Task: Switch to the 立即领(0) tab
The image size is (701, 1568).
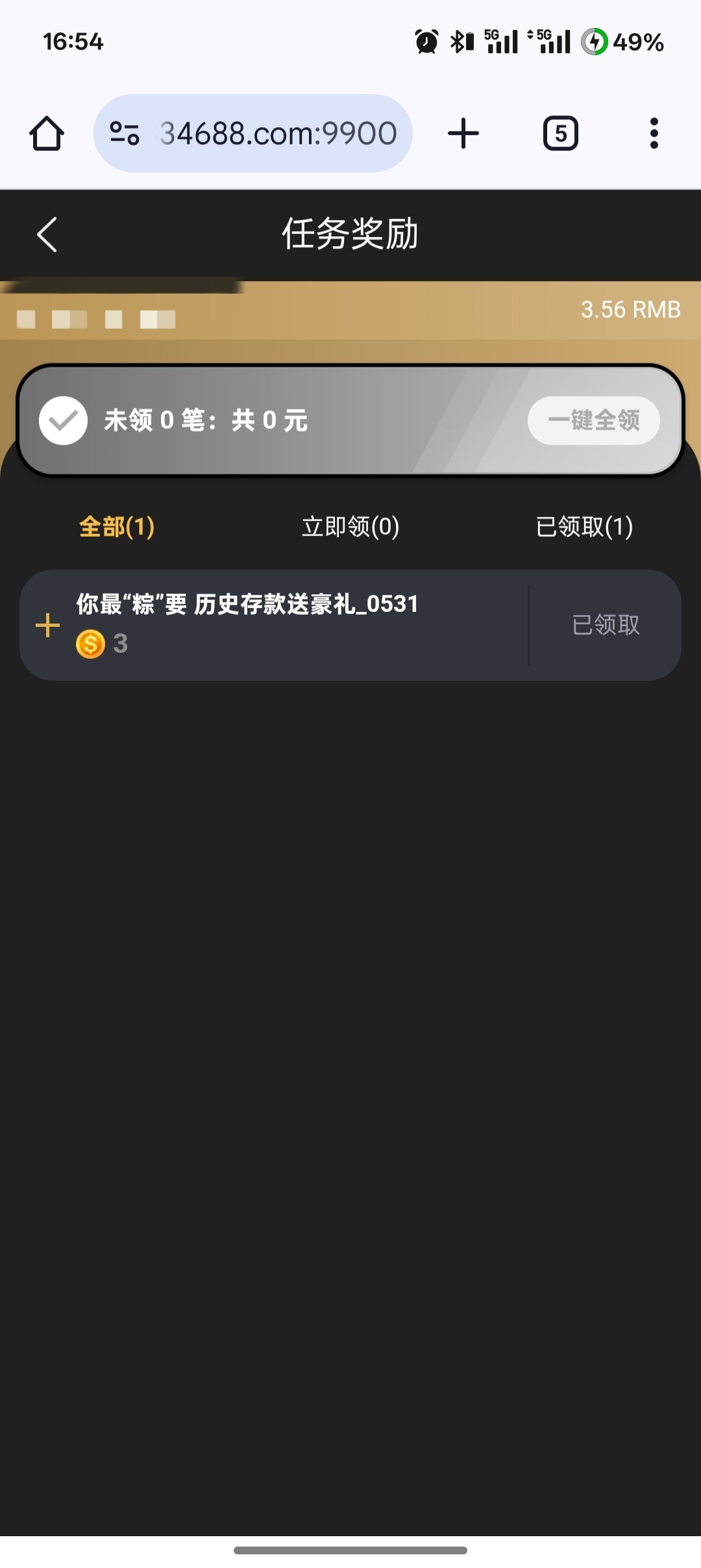Action: [350, 526]
